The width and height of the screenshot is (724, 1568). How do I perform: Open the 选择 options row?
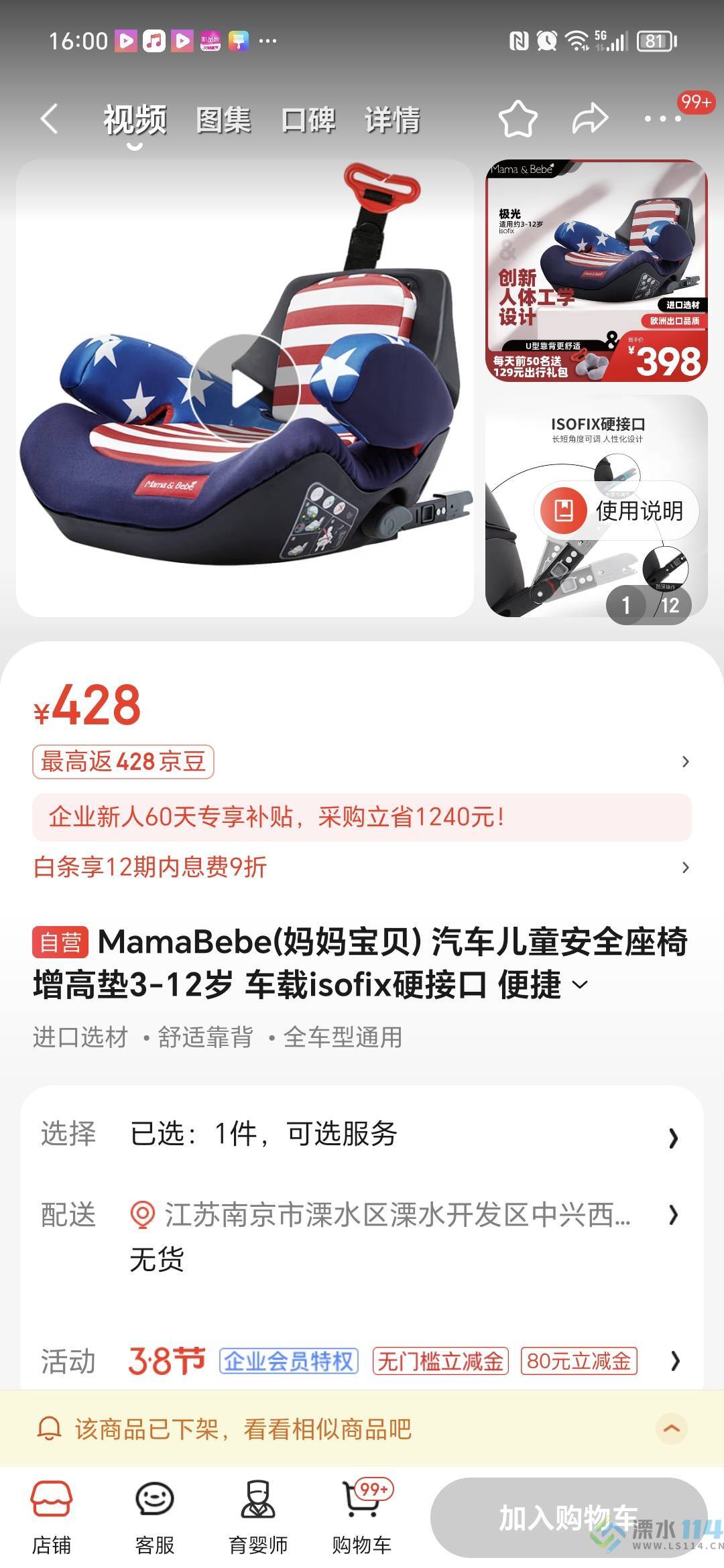coord(362,1134)
